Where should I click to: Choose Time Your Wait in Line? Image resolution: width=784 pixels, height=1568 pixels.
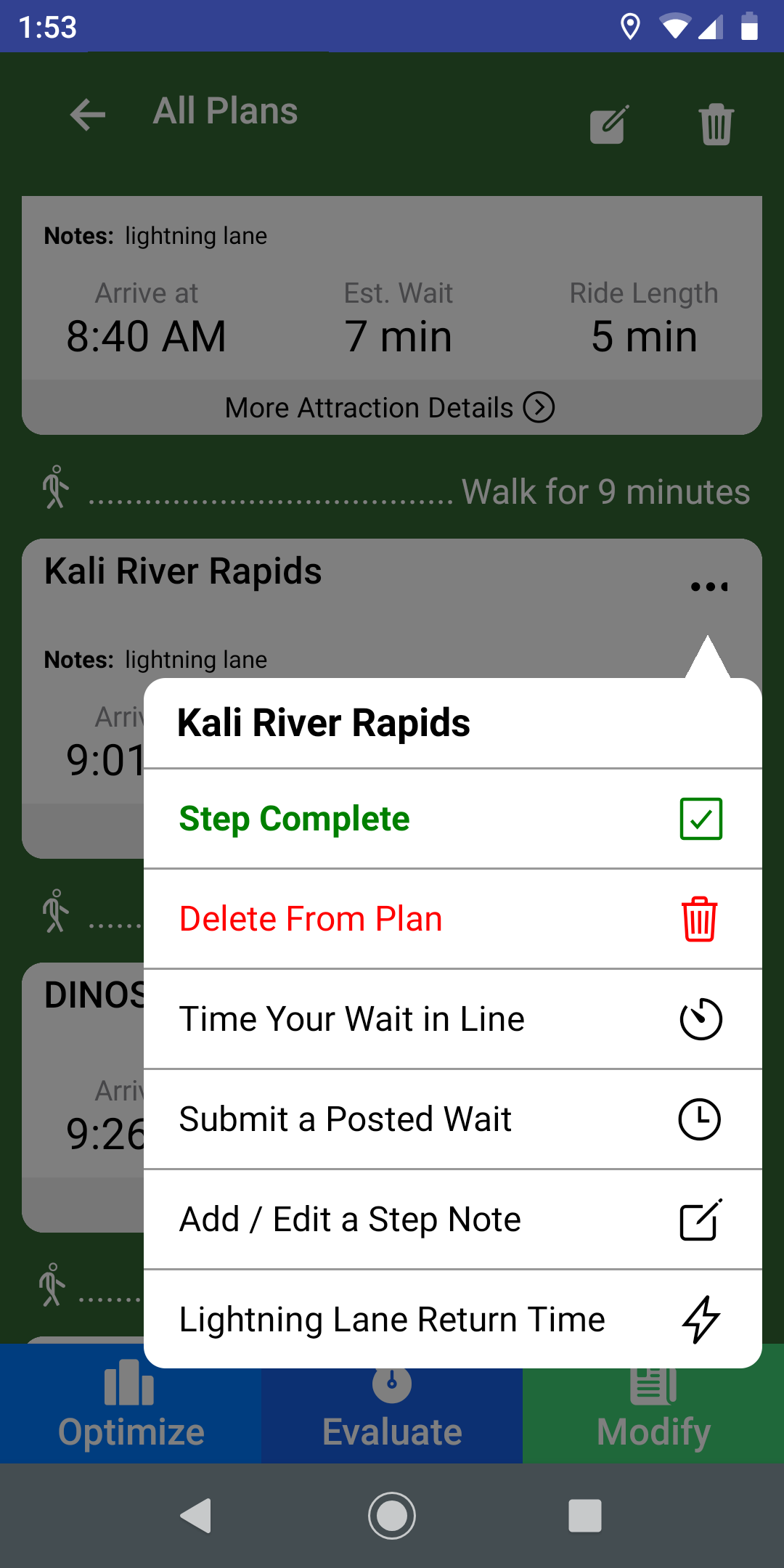(453, 1019)
